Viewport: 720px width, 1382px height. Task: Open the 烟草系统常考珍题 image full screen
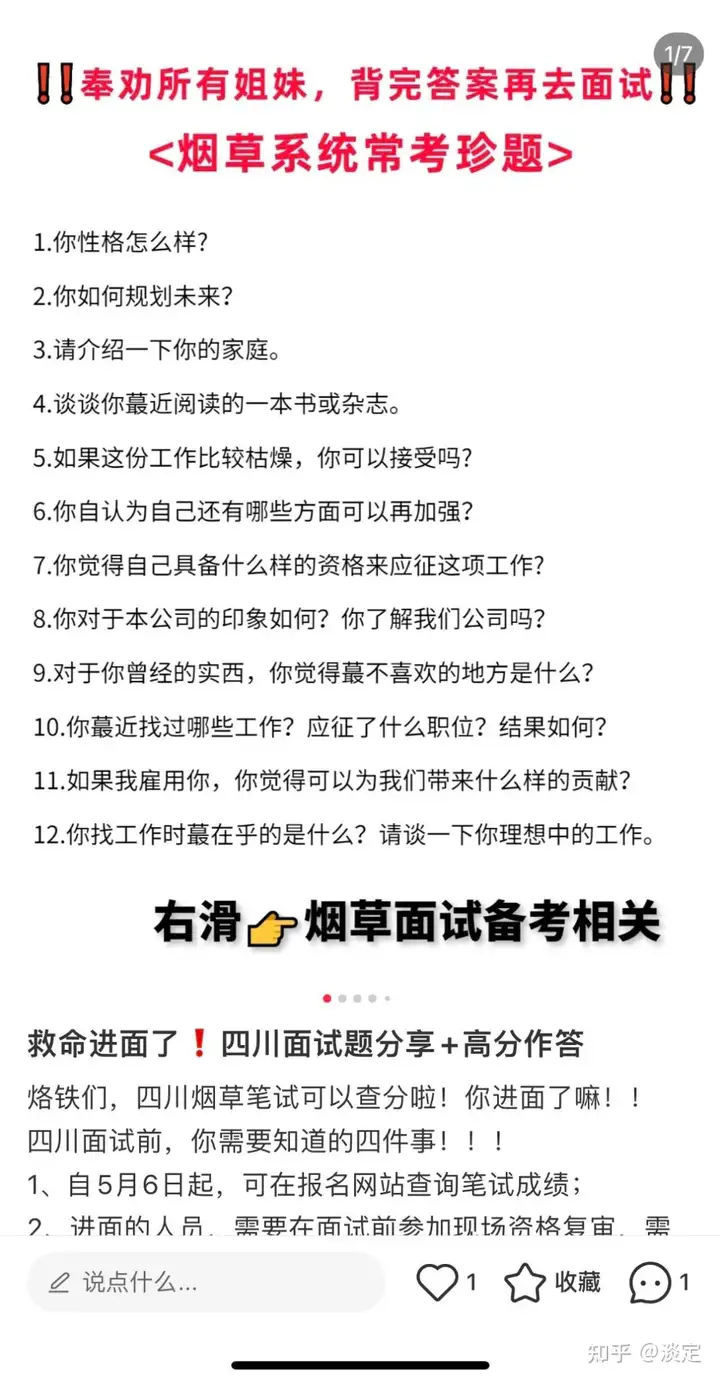point(360,500)
